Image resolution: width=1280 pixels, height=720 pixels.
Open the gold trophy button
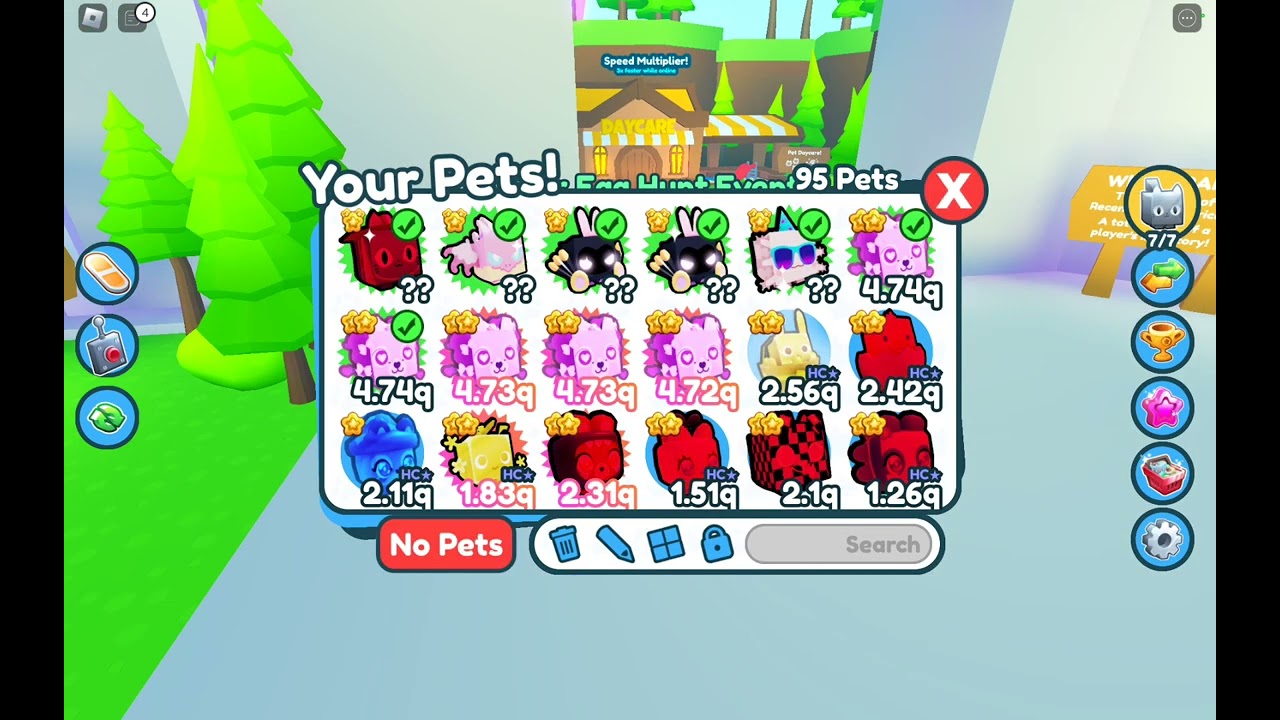1162,342
